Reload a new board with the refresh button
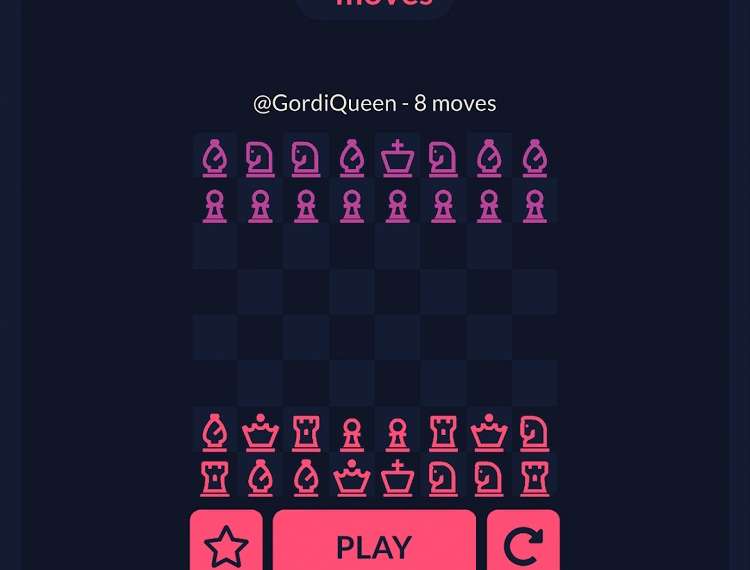 pos(523,543)
